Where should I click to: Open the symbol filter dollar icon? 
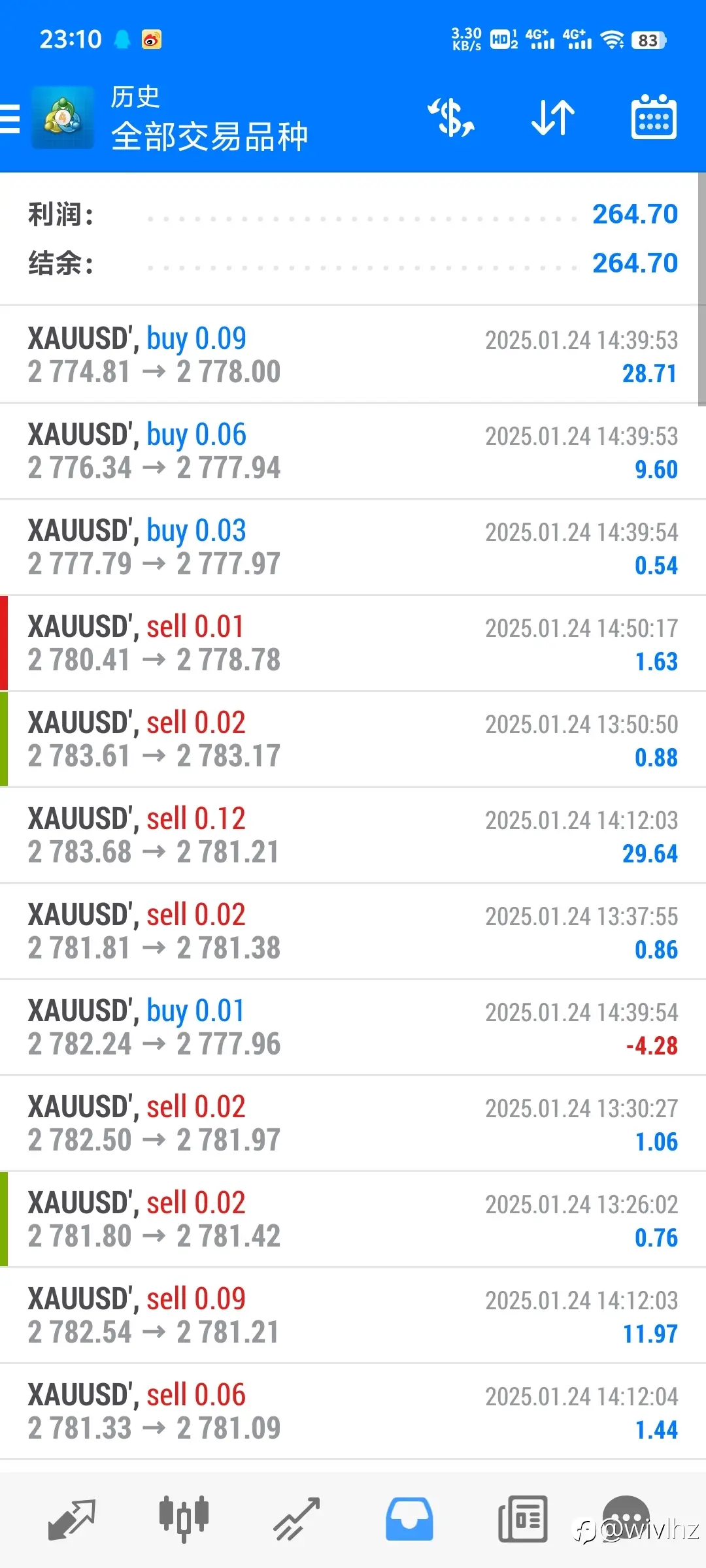click(x=451, y=118)
